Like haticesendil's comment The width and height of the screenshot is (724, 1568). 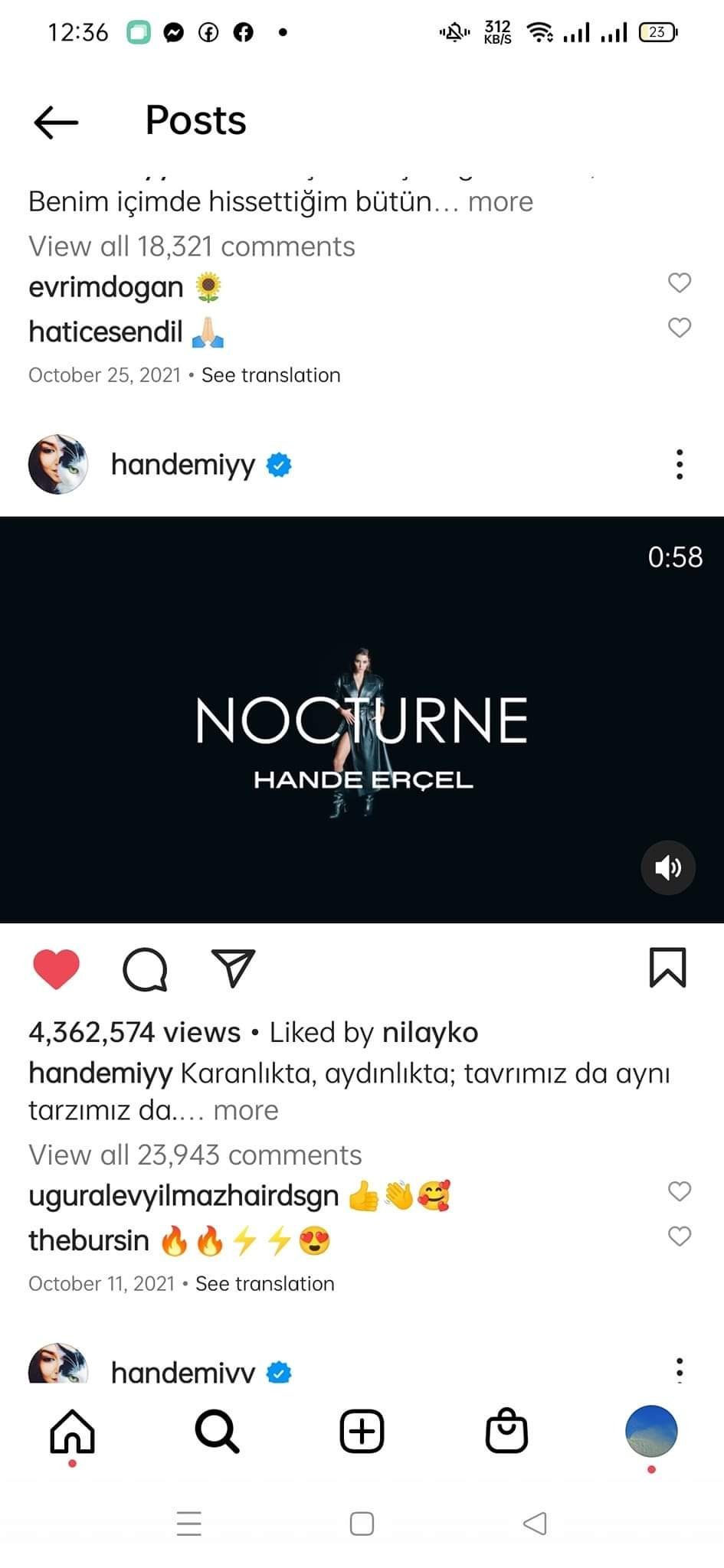click(680, 328)
